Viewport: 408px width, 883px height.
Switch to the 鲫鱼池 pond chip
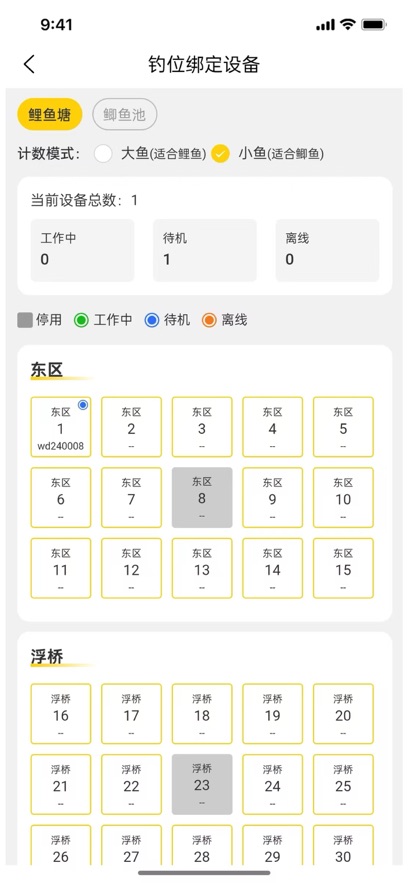pos(124,115)
